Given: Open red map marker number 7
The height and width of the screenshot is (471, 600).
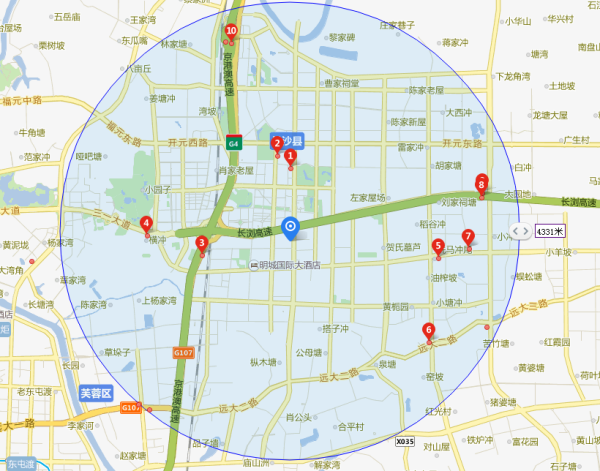Looking at the screenshot, I should [x=468, y=236].
